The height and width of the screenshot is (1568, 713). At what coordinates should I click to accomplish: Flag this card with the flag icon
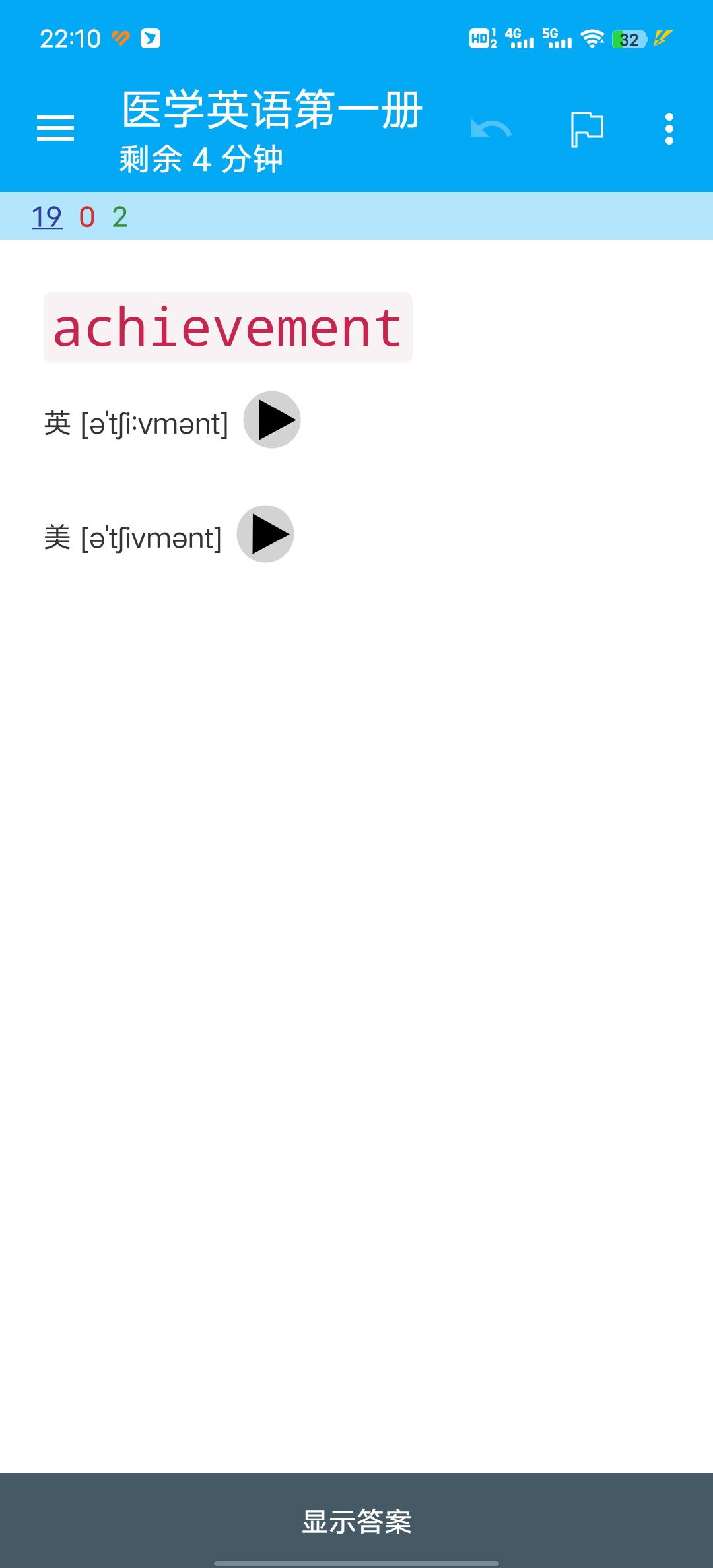(x=587, y=129)
